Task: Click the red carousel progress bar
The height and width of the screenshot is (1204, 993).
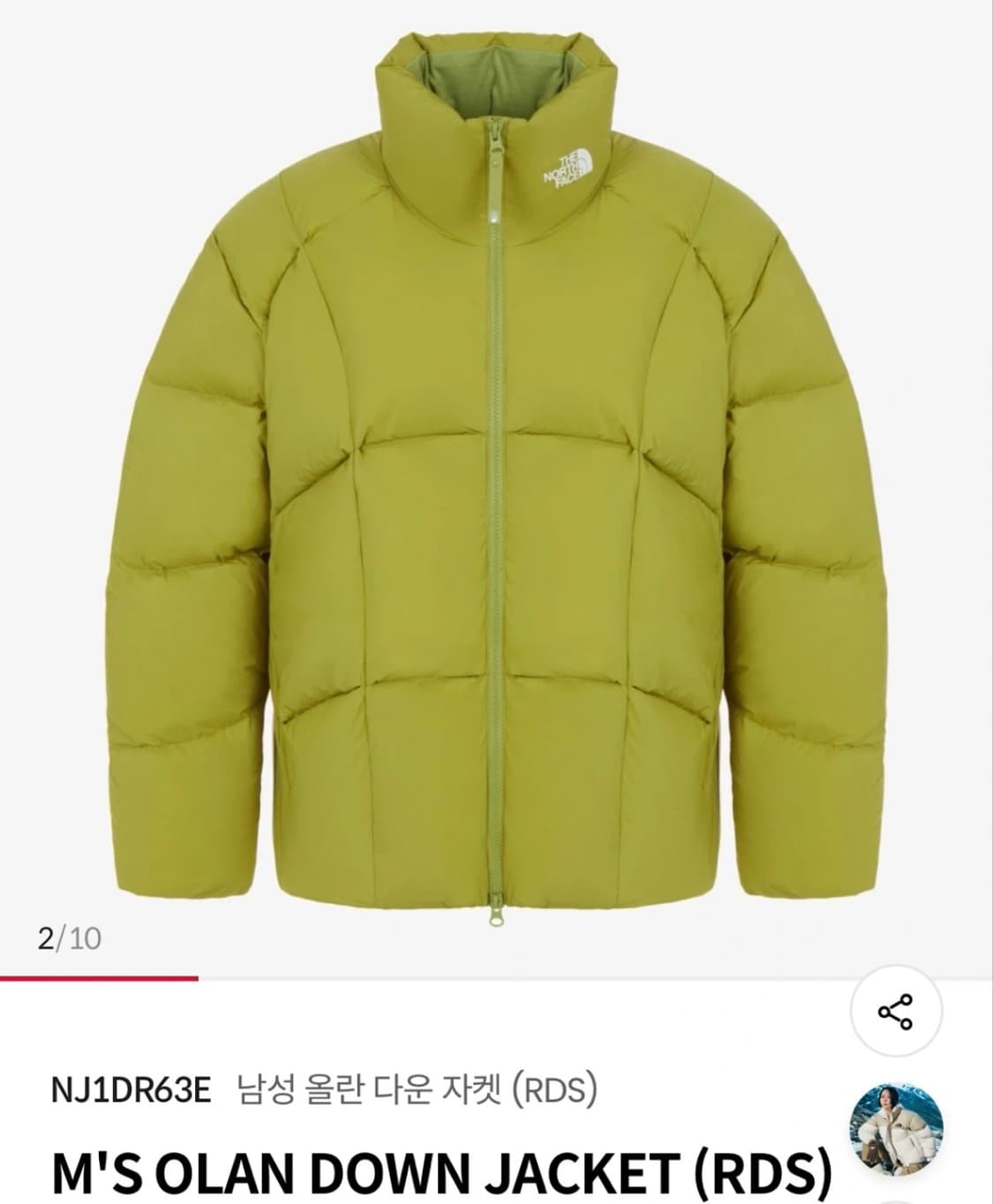Action: [97, 978]
